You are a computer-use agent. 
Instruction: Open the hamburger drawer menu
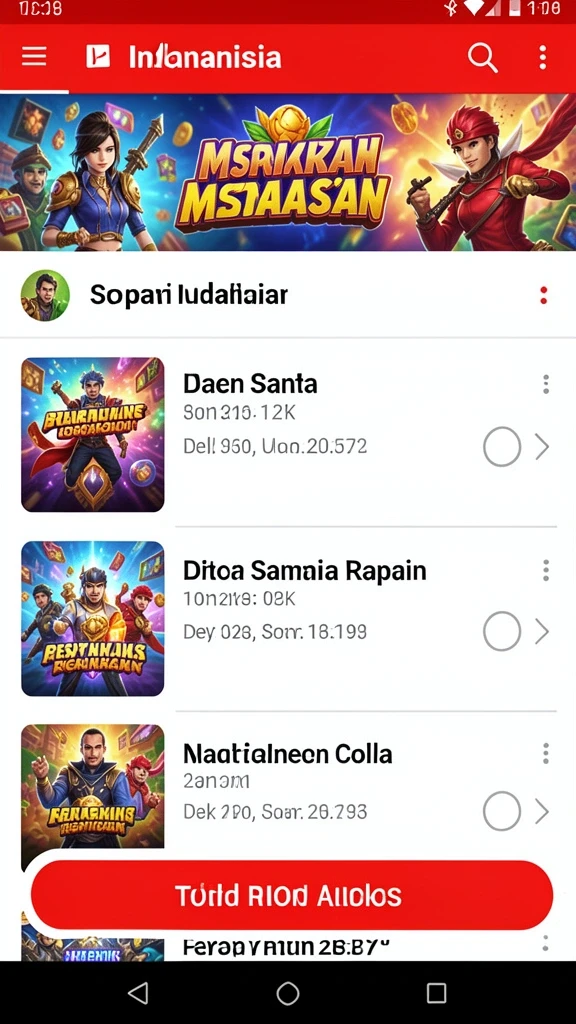click(x=34, y=57)
